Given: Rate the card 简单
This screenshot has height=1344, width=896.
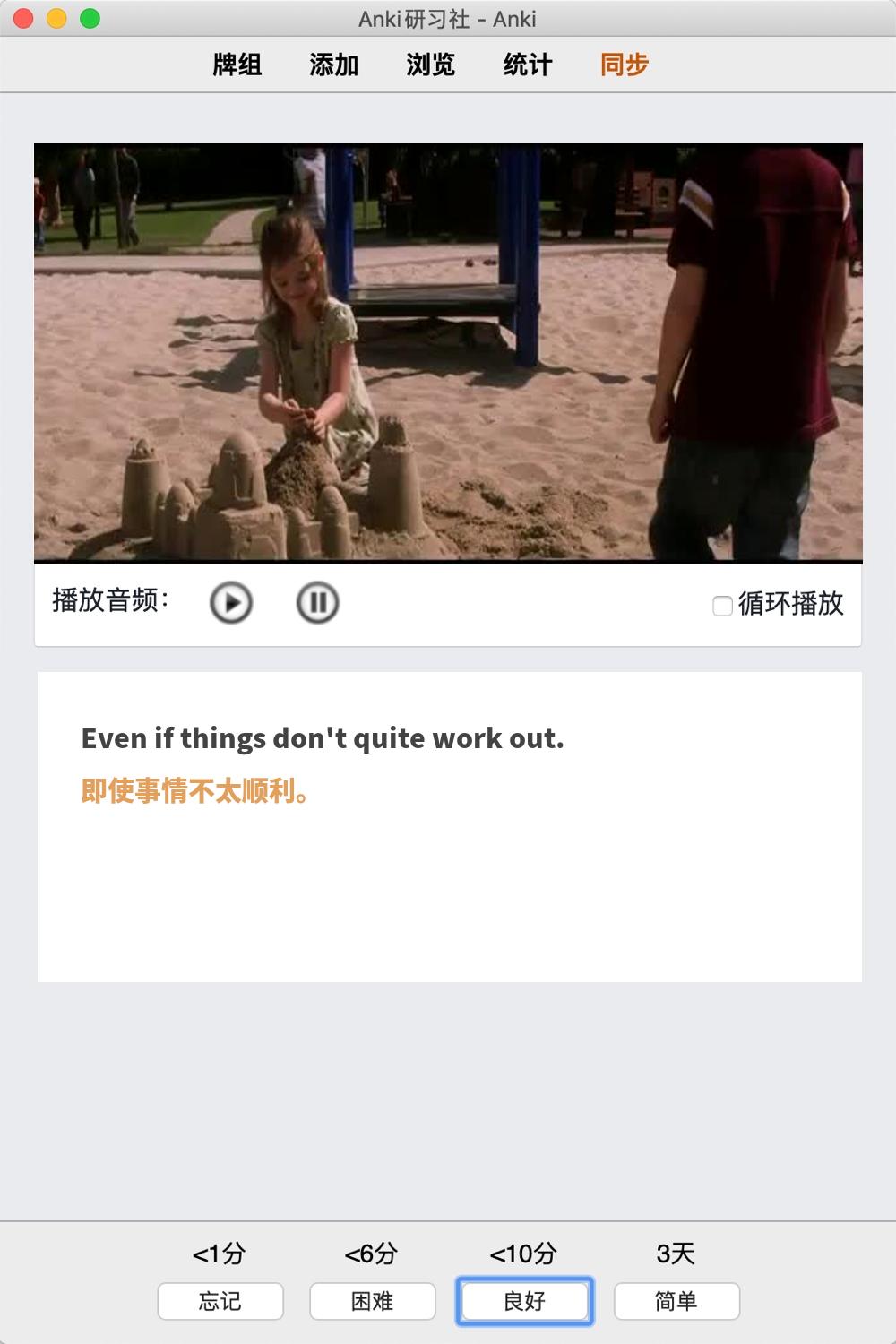Looking at the screenshot, I should tap(676, 1301).
